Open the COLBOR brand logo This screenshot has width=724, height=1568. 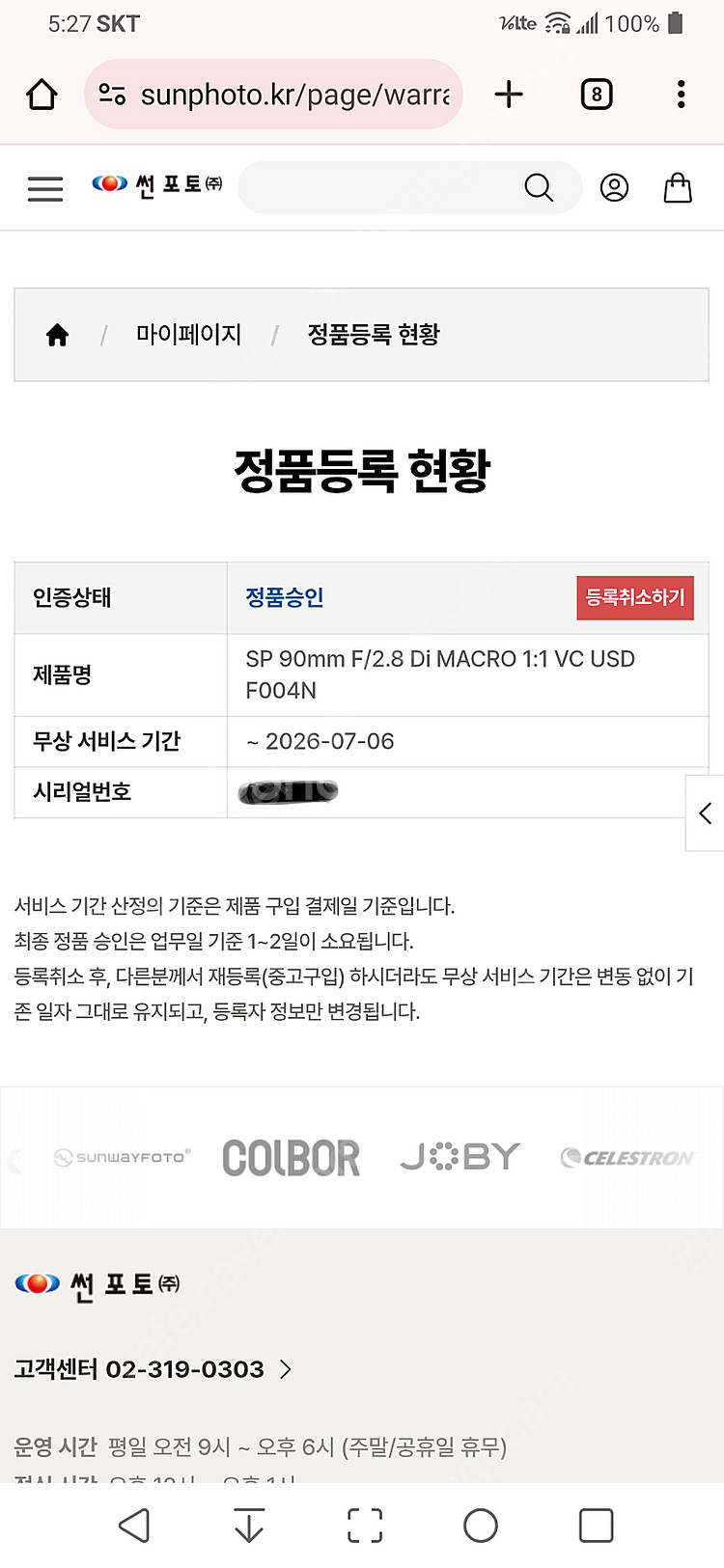tap(291, 1157)
